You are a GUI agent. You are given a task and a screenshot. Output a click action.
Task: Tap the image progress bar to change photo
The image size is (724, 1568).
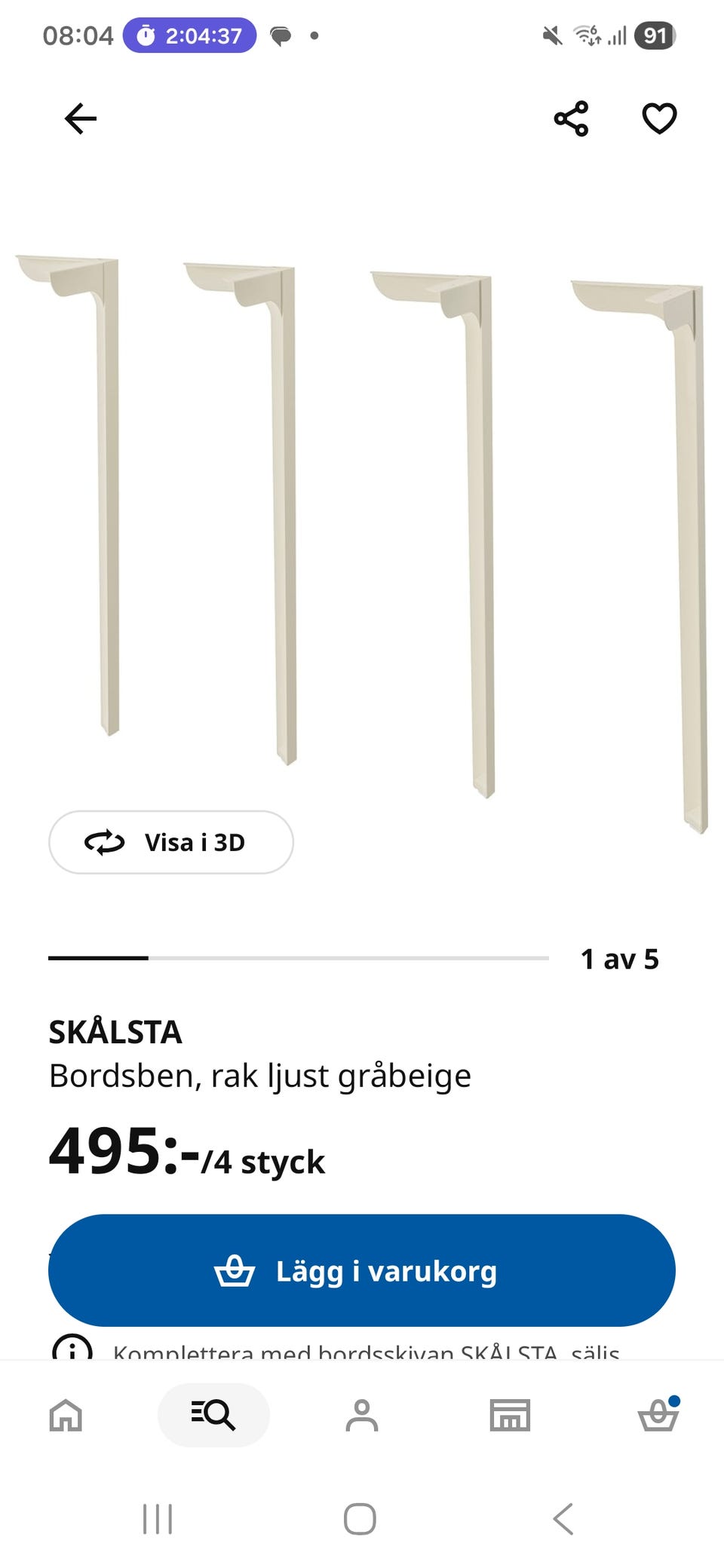(298, 959)
